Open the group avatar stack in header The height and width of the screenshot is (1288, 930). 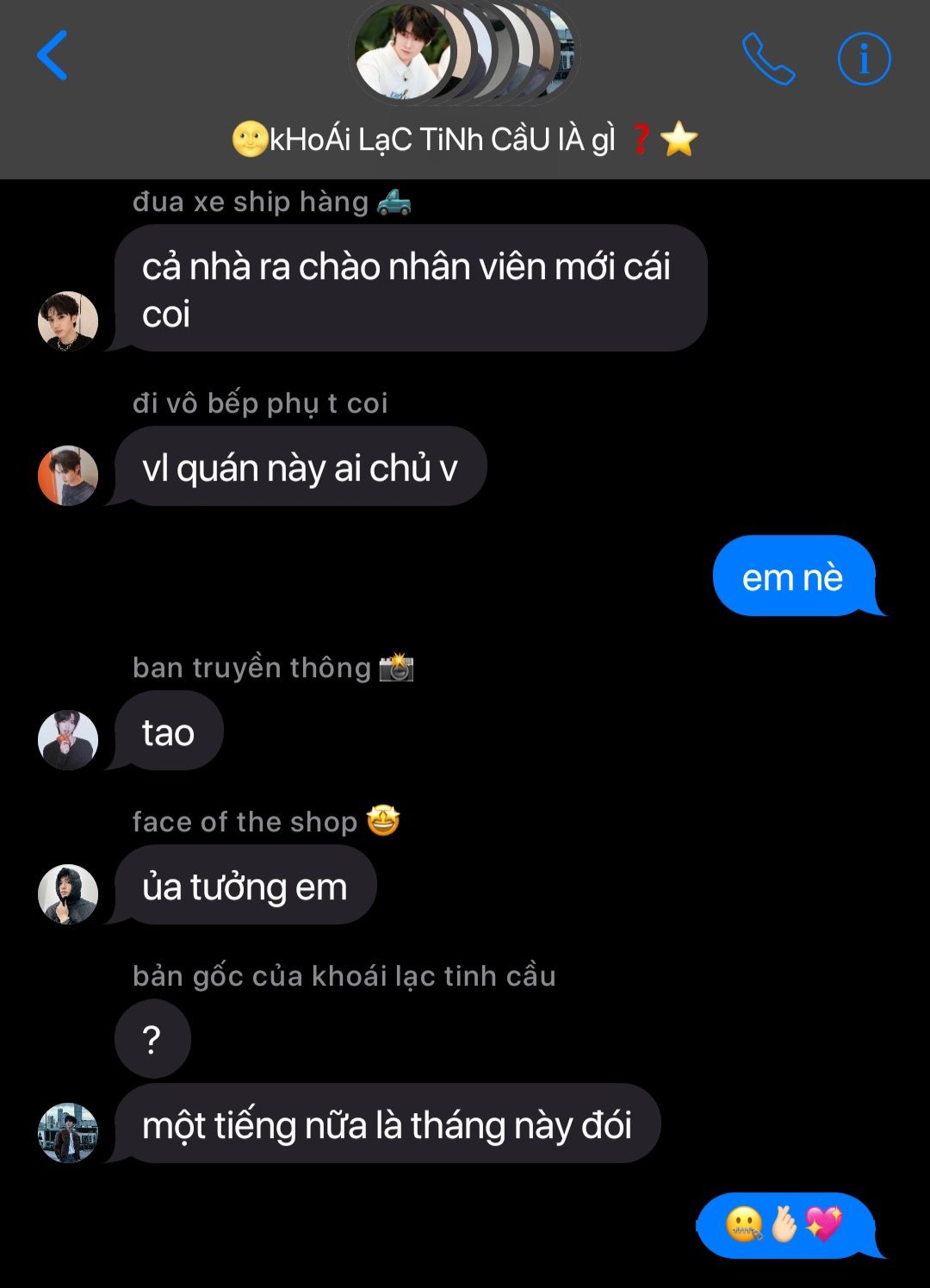pos(463,52)
